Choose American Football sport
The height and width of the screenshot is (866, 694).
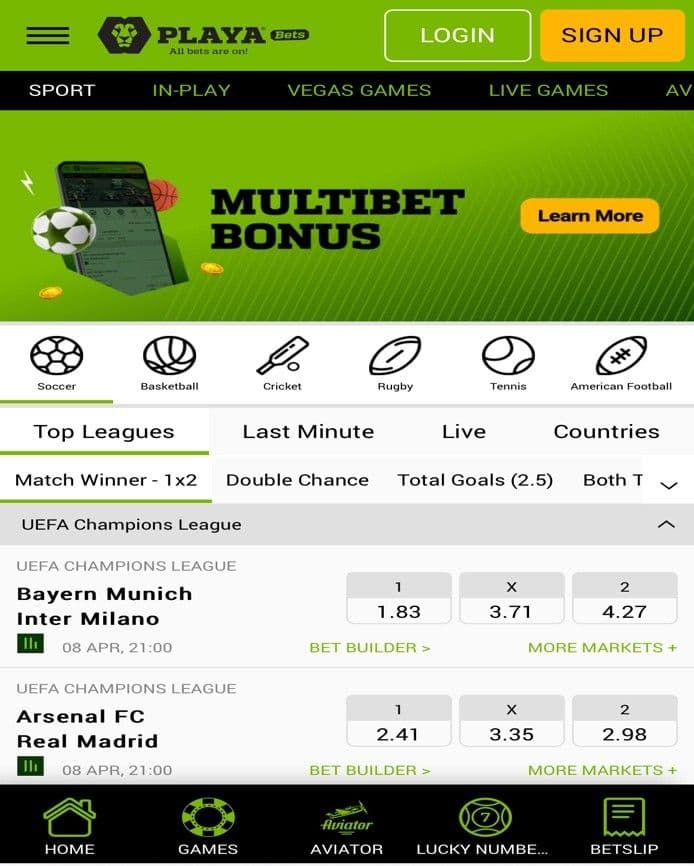point(621,364)
